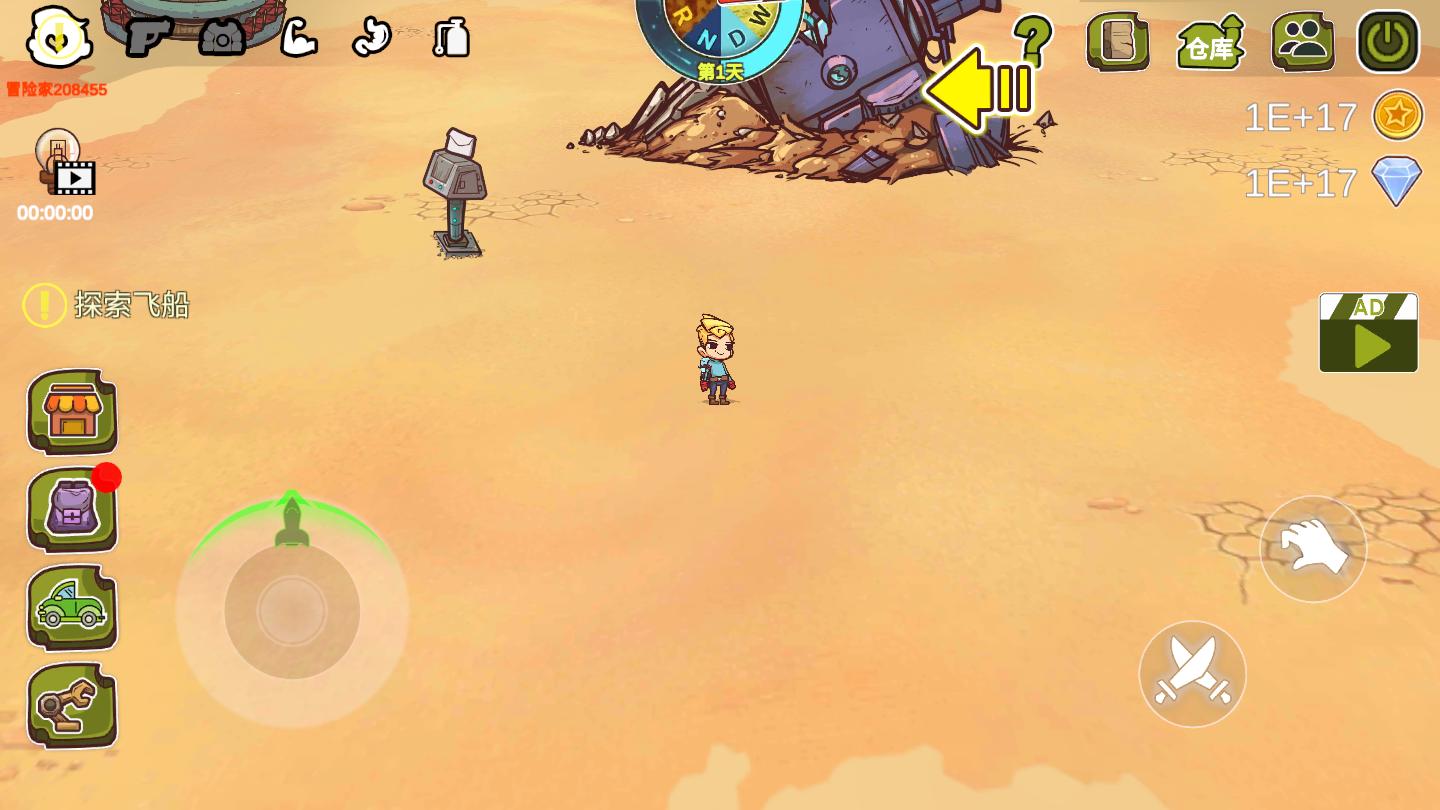Tap the player avatar icon
The width and height of the screenshot is (1440, 810).
coord(59,37)
